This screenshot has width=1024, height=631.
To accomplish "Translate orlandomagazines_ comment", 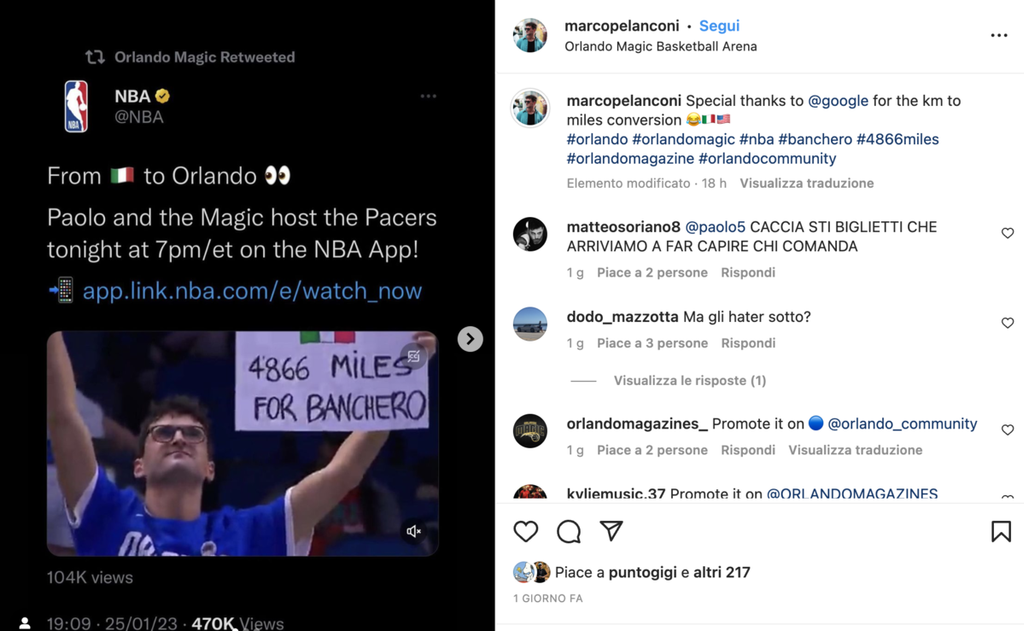I will tap(855, 450).
